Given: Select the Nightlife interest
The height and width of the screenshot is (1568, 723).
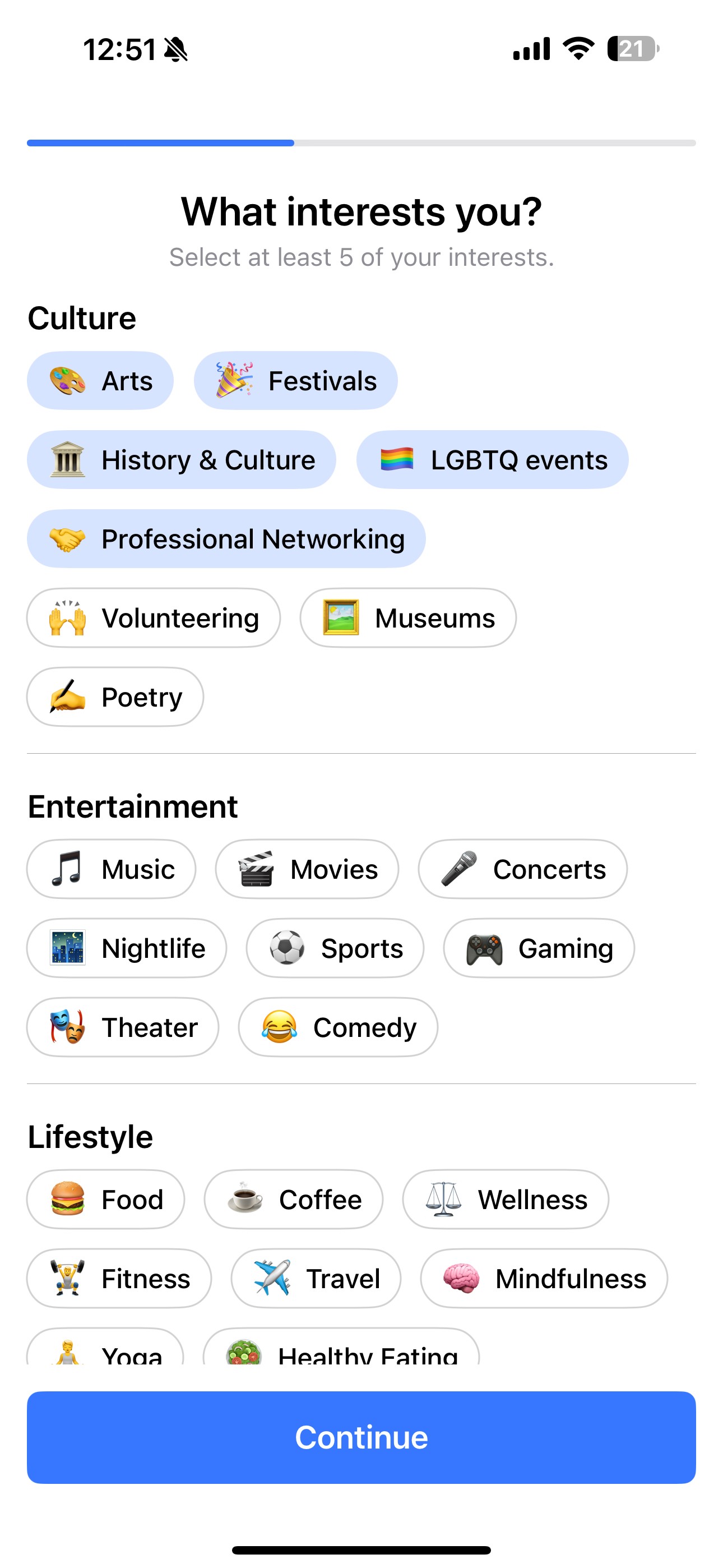Looking at the screenshot, I should coord(127,948).
